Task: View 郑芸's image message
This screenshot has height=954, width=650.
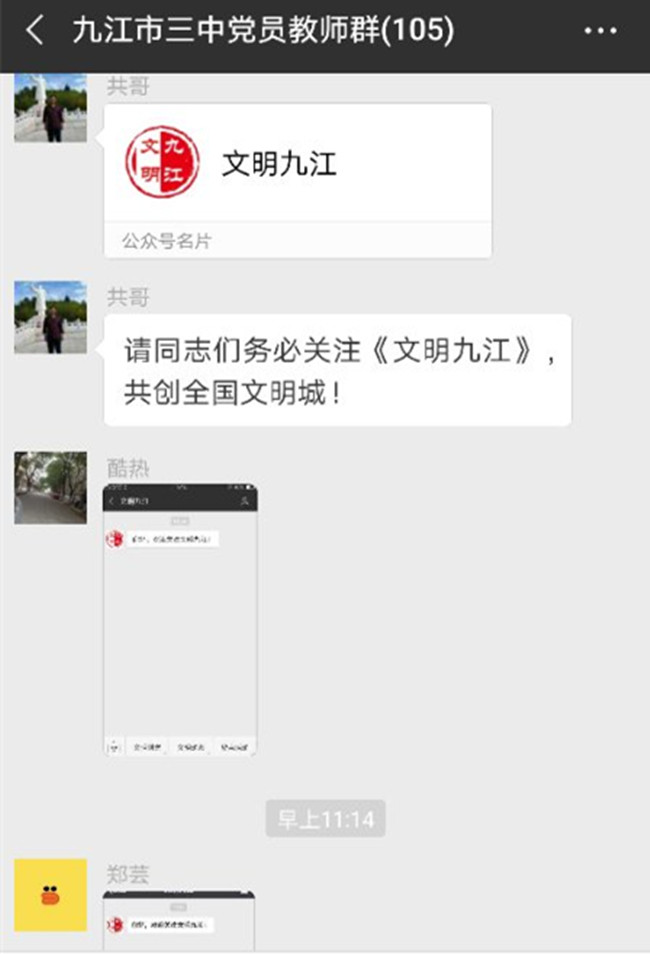Action: pos(179,921)
